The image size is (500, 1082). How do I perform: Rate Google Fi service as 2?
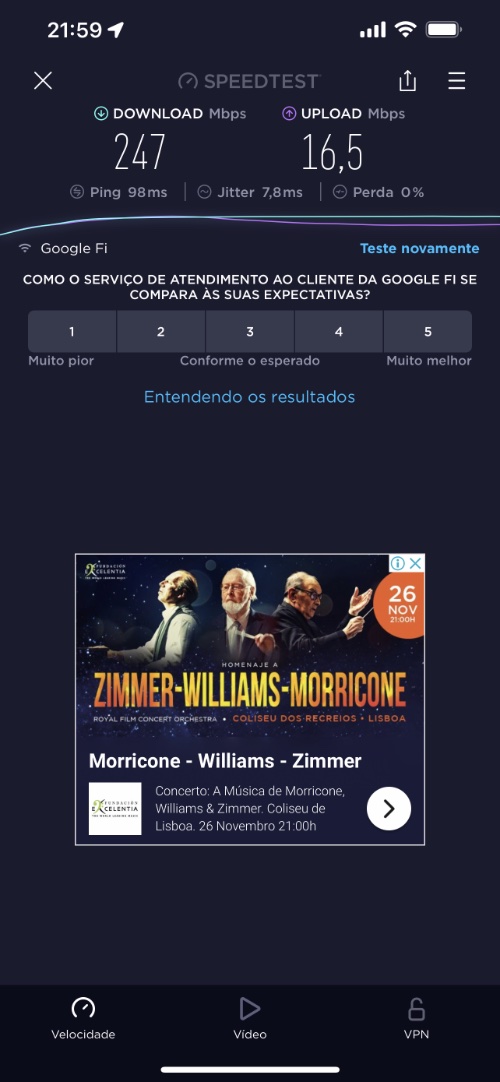(161, 332)
